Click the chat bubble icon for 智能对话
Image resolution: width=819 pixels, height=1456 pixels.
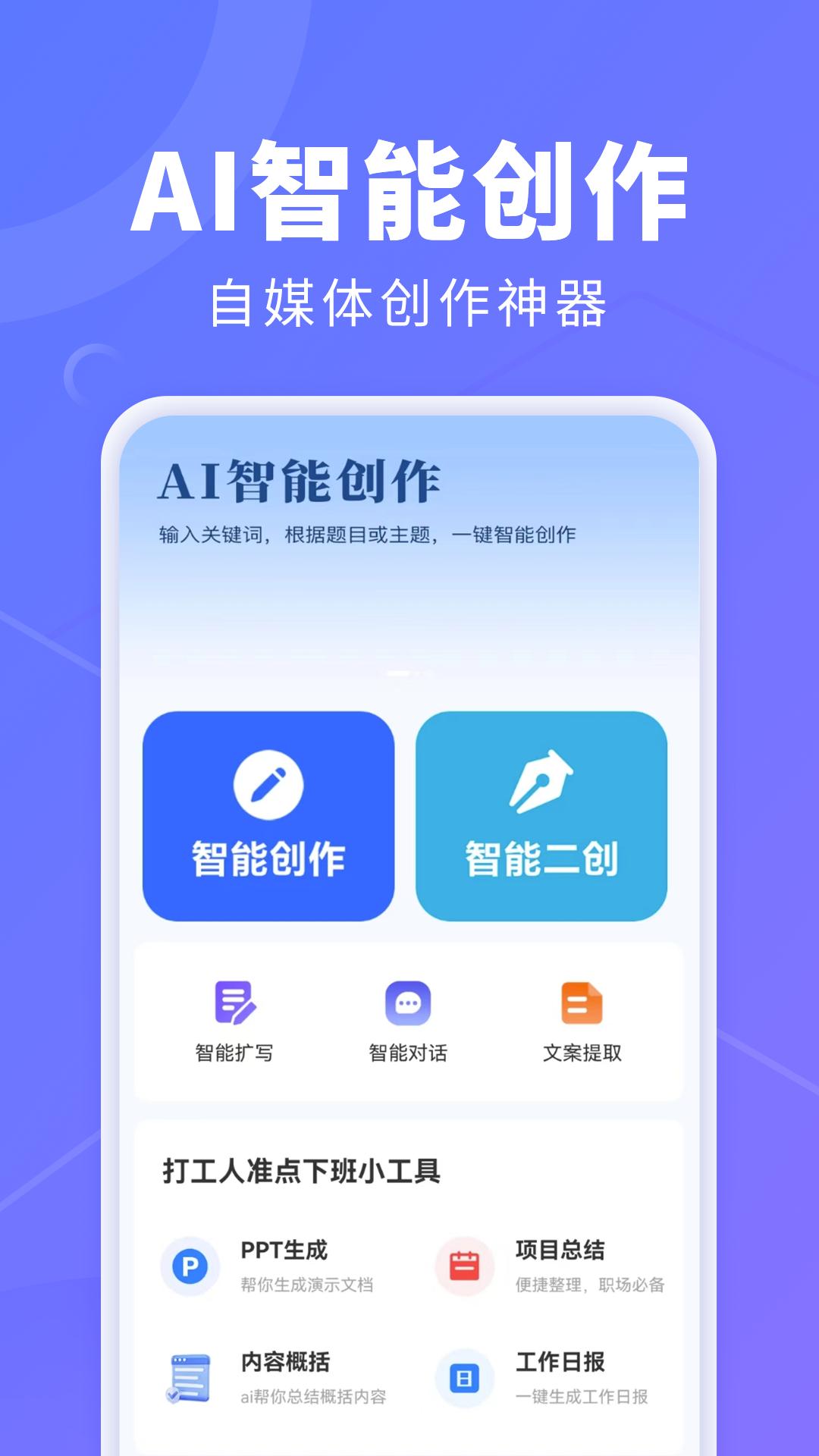pyautogui.click(x=407, y=1003)
